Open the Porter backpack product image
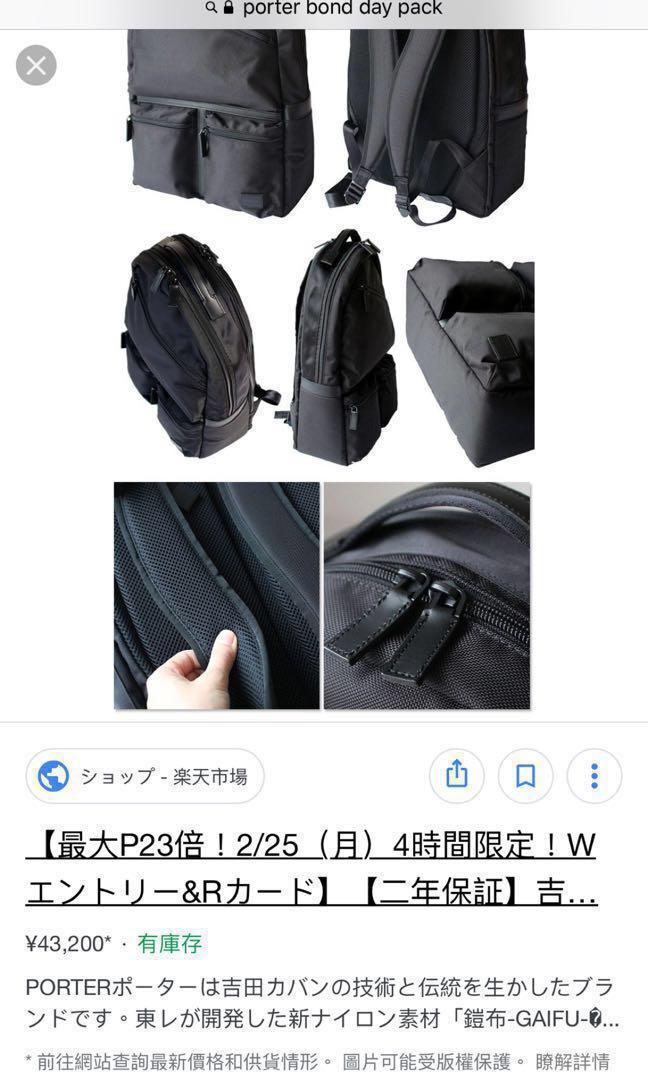Image resolution: width=648 pixels, height=1080 pixels. coord(324,370)
